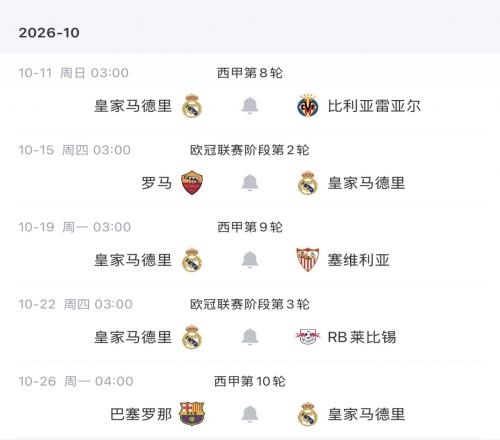This screenshot has width=500, height=440.
Task: Set reminder bell for Real Madrid vs Villarreal
Action: tap(250, 106)
